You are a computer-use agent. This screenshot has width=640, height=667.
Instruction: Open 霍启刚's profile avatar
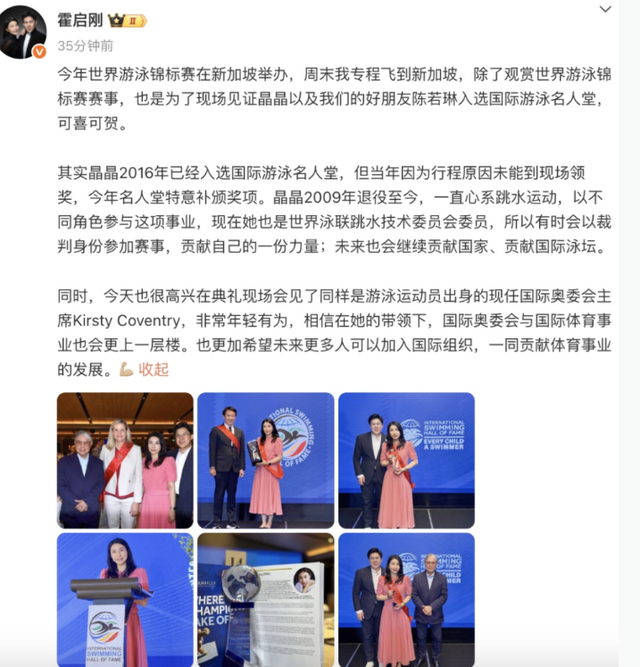(x=24, y=31)
